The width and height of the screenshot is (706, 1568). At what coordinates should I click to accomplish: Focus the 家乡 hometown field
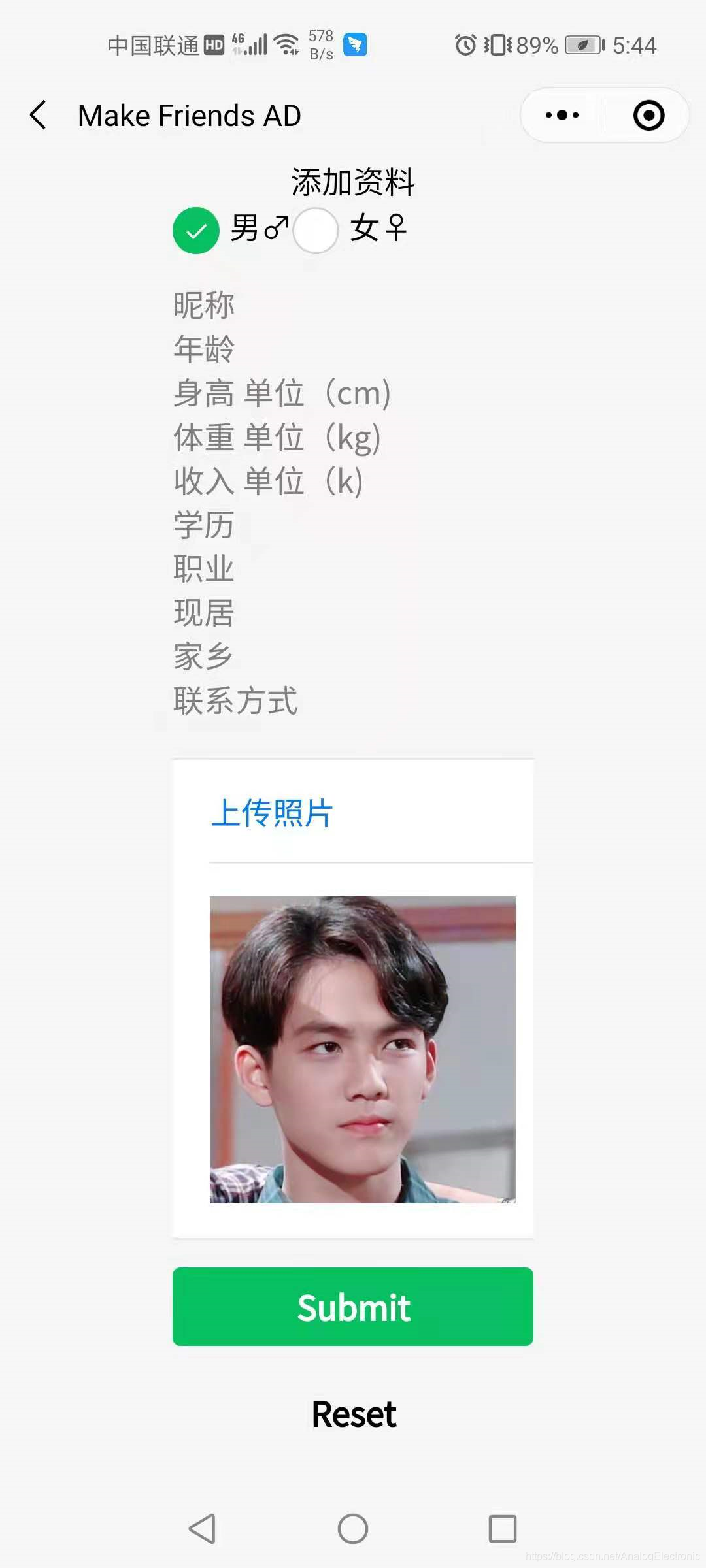click(x=353, y=657)
